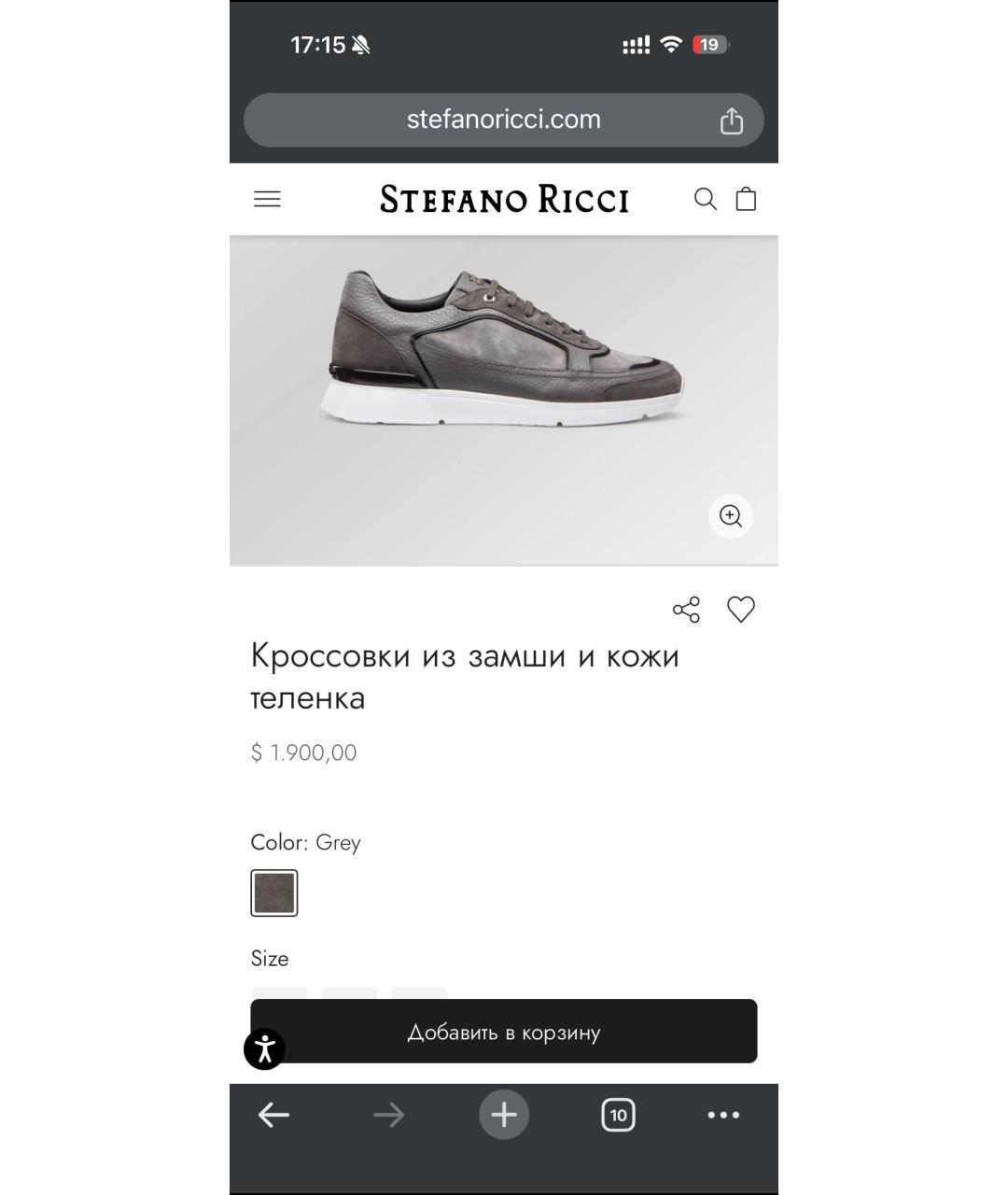Go to the Stefano Ricci homepage via logo
This screenshot has height=1195, width=1008.
(x=504, y=199)
